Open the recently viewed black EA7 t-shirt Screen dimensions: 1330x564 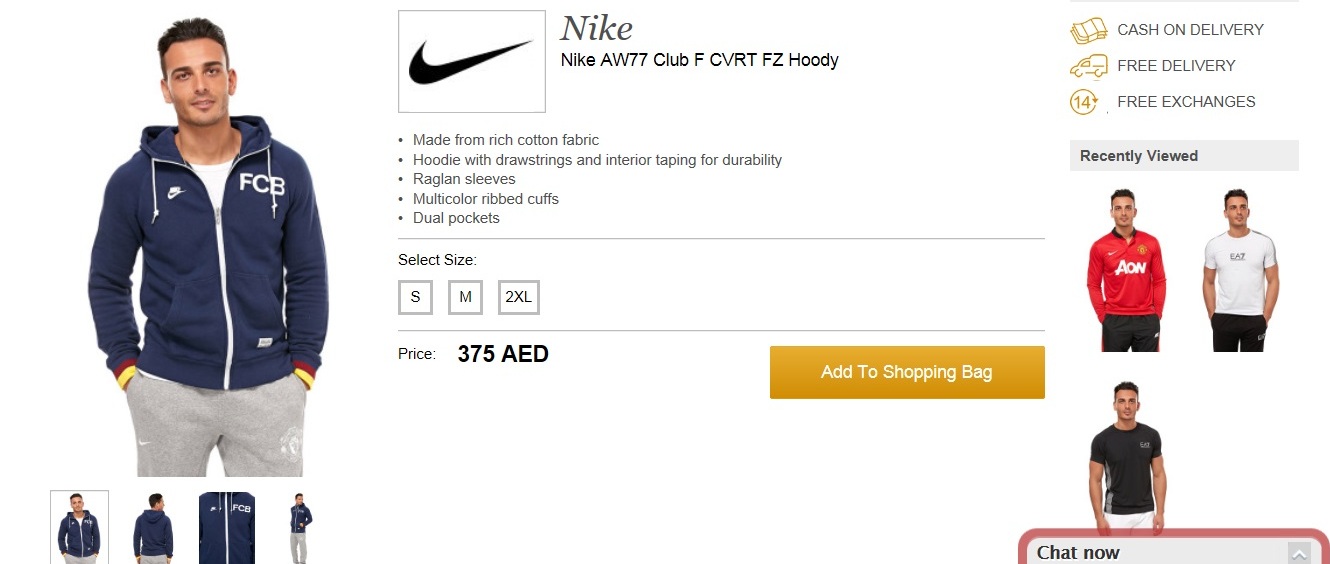pos(1127,457)
